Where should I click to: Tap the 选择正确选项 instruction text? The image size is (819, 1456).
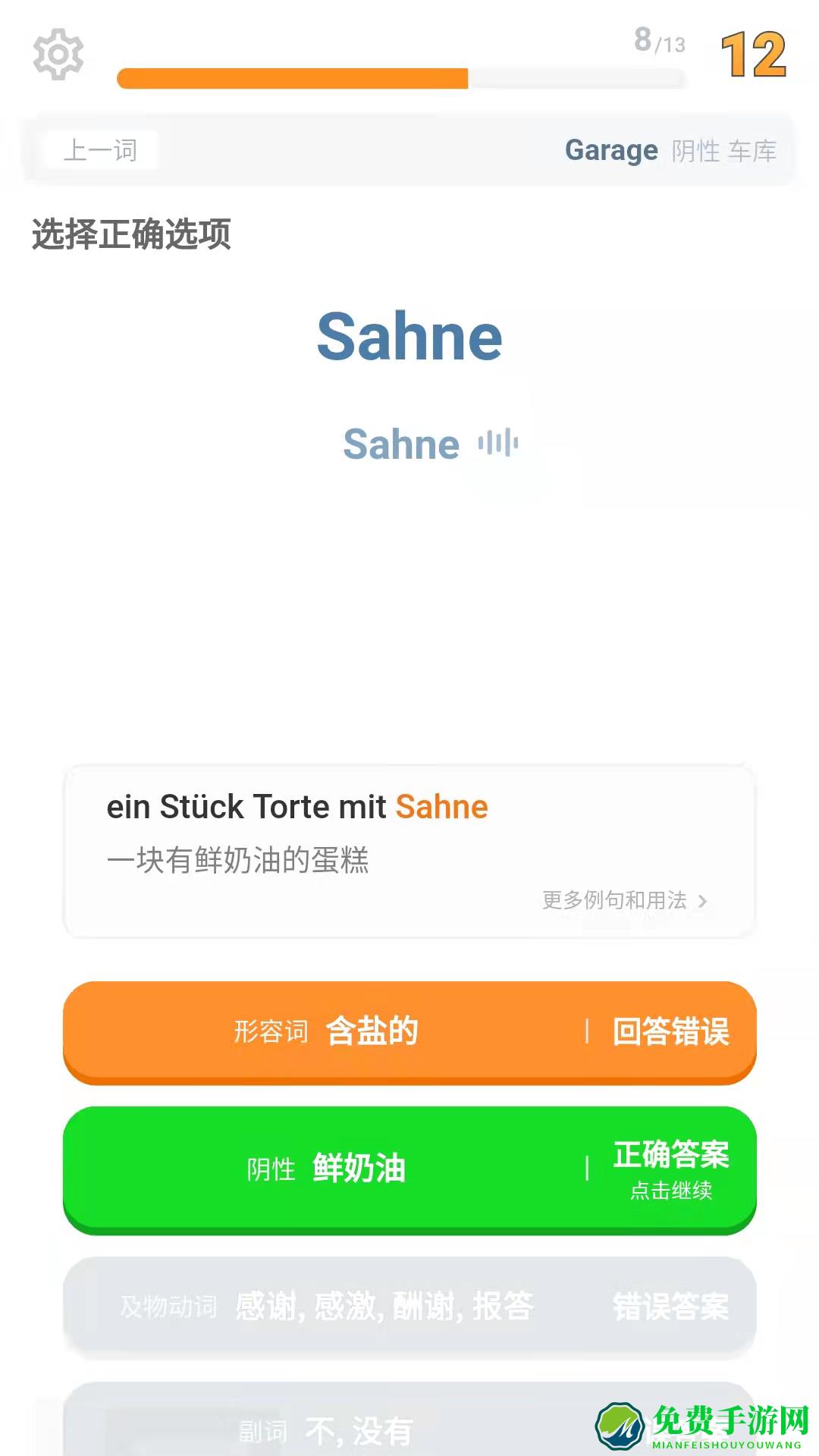[x=130, y=236]
